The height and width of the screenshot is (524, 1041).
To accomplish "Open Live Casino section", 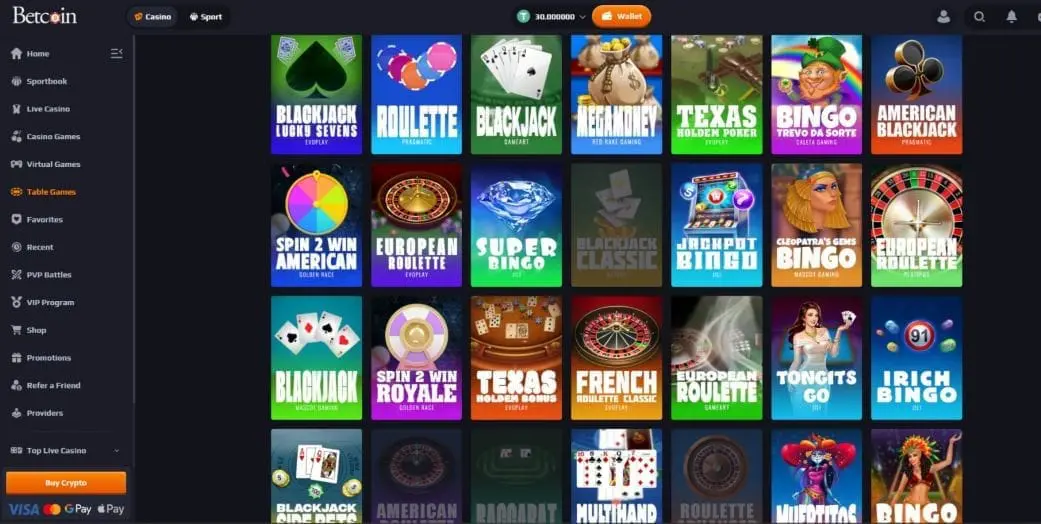I will [47, 109].
